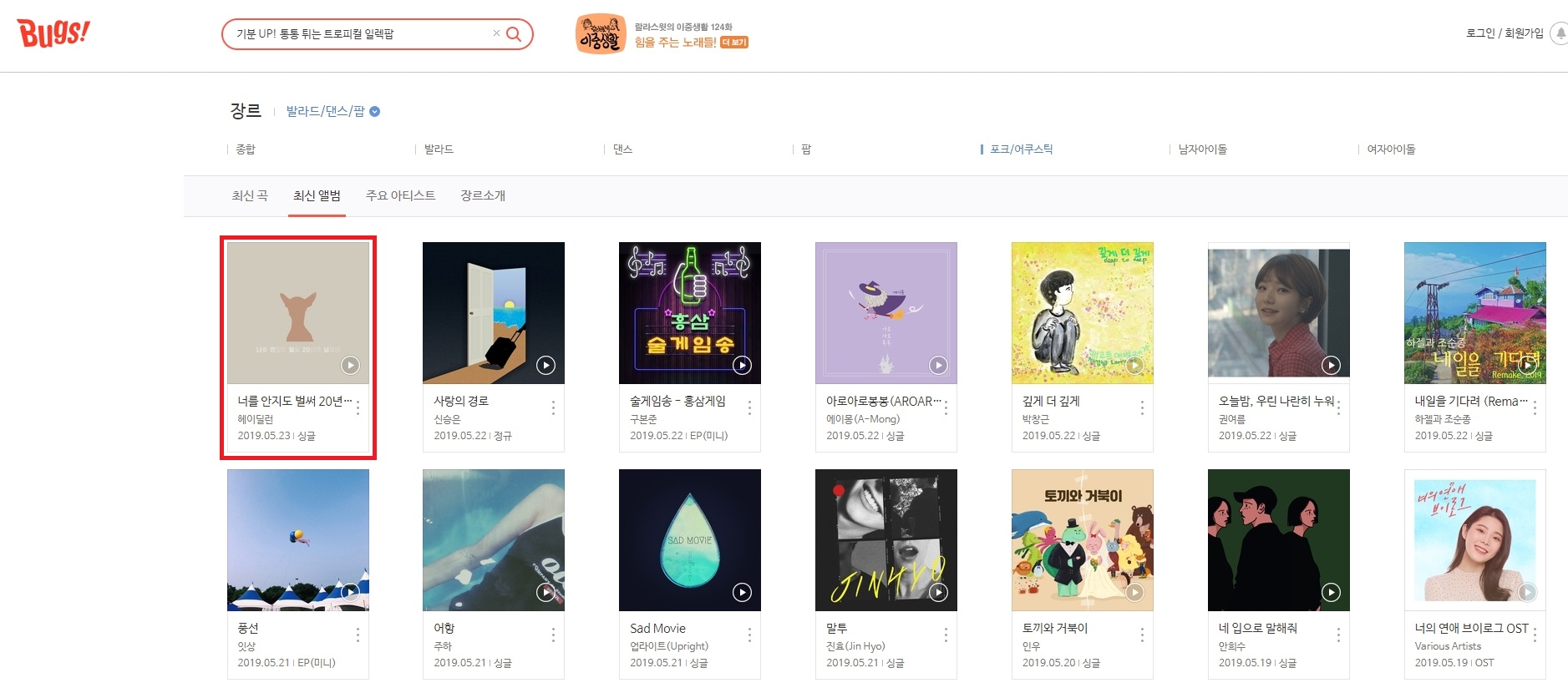Switch to the 남자아이돌 category
This screenshot has width=1568, height=688.
[x=1202, y=149]
